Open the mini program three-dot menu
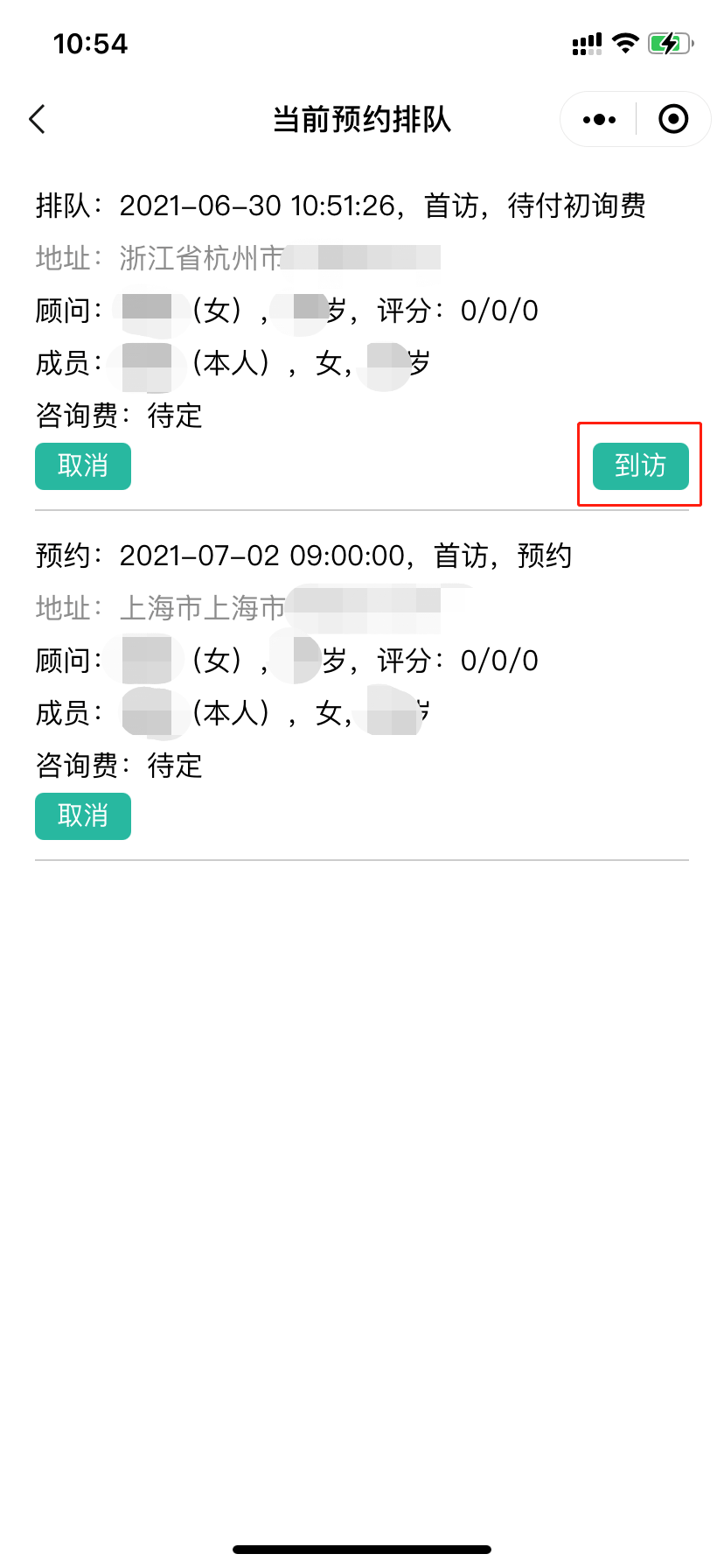The width and height of the screenshot is (724, 1568). point(599,119)
